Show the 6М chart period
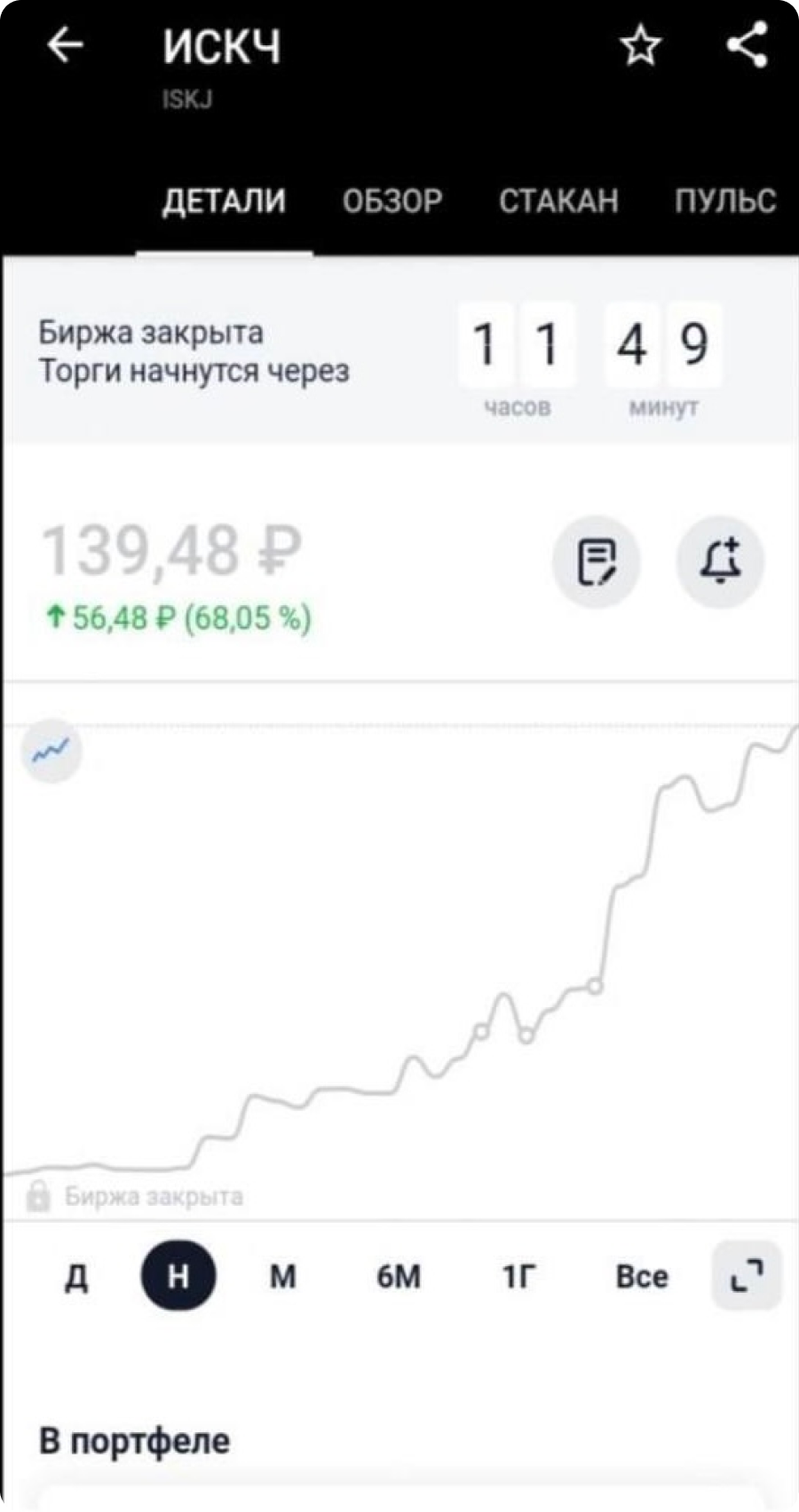Screen dimensions: 799x1512 pos(399,1277)
